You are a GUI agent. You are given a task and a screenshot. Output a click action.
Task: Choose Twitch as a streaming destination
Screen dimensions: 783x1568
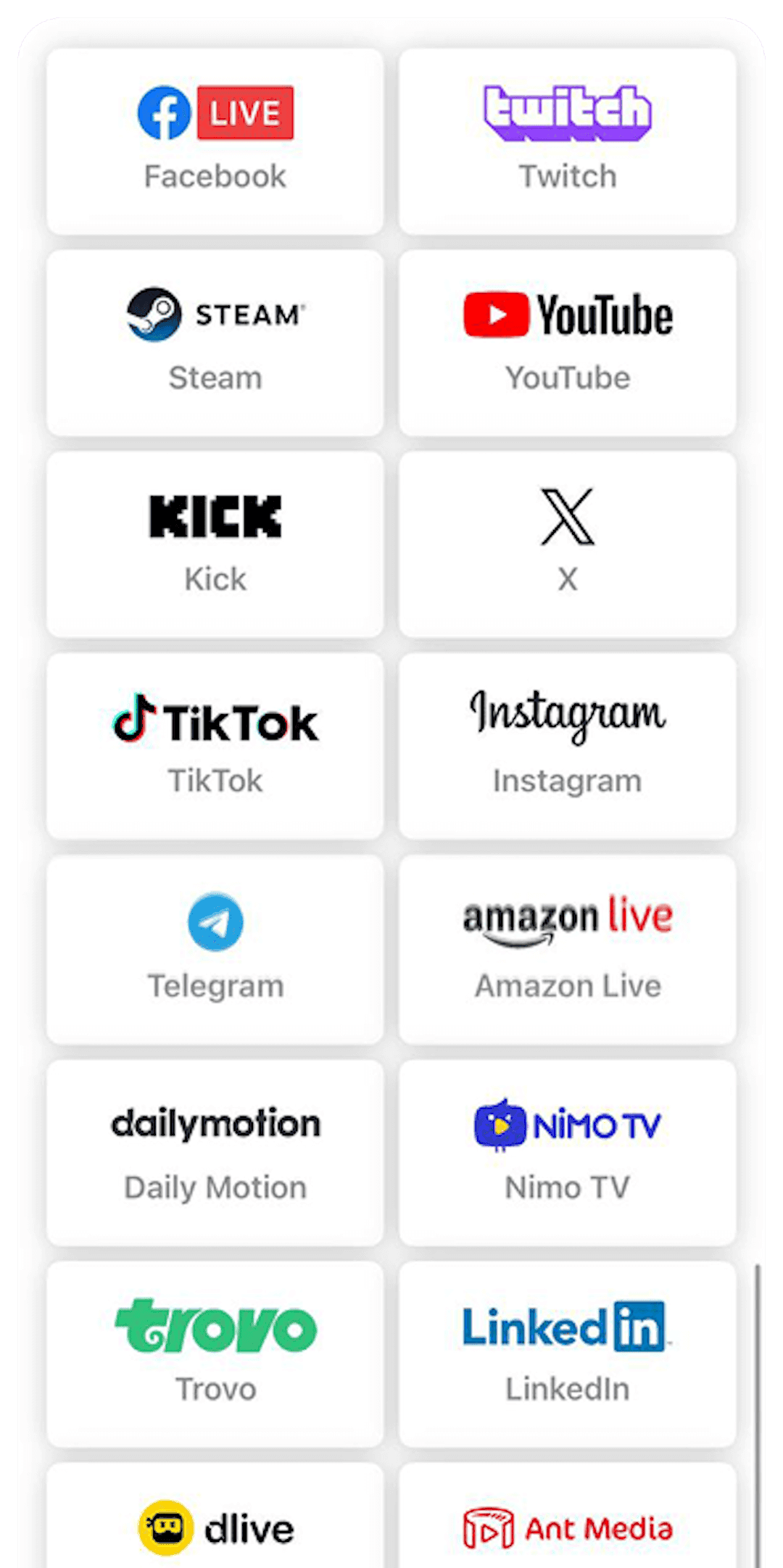point(568,138)
